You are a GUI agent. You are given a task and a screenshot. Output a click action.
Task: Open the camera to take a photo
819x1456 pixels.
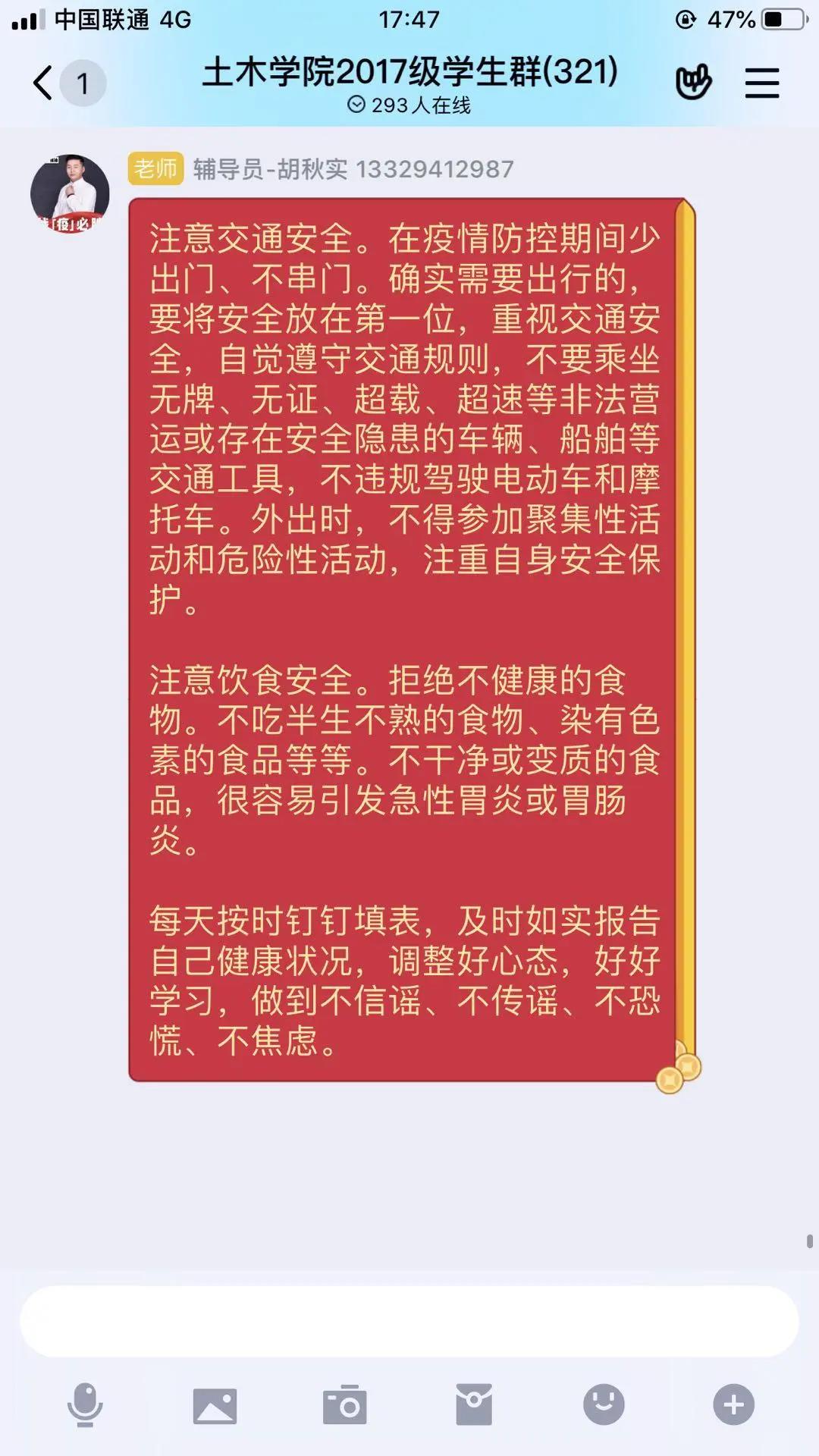[x=345, y=1405]
